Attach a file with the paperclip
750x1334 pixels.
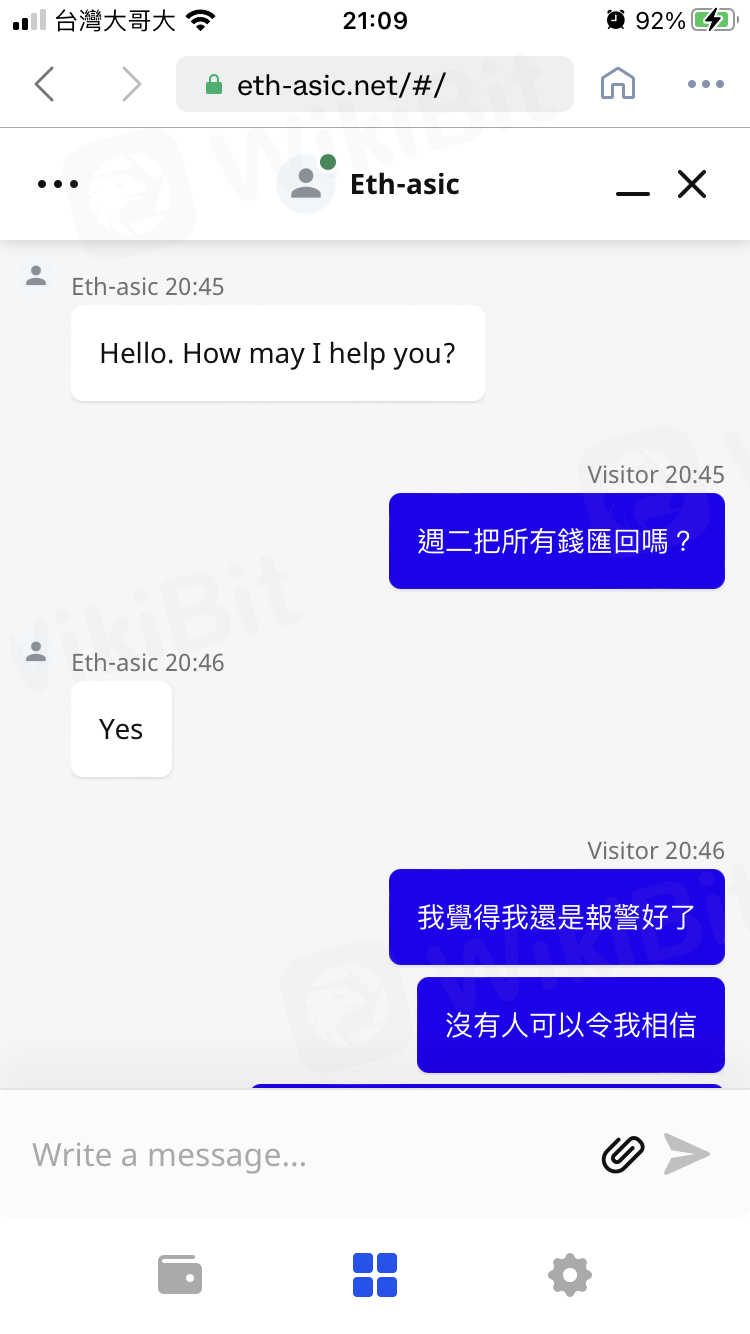(x=622, y=1155)
